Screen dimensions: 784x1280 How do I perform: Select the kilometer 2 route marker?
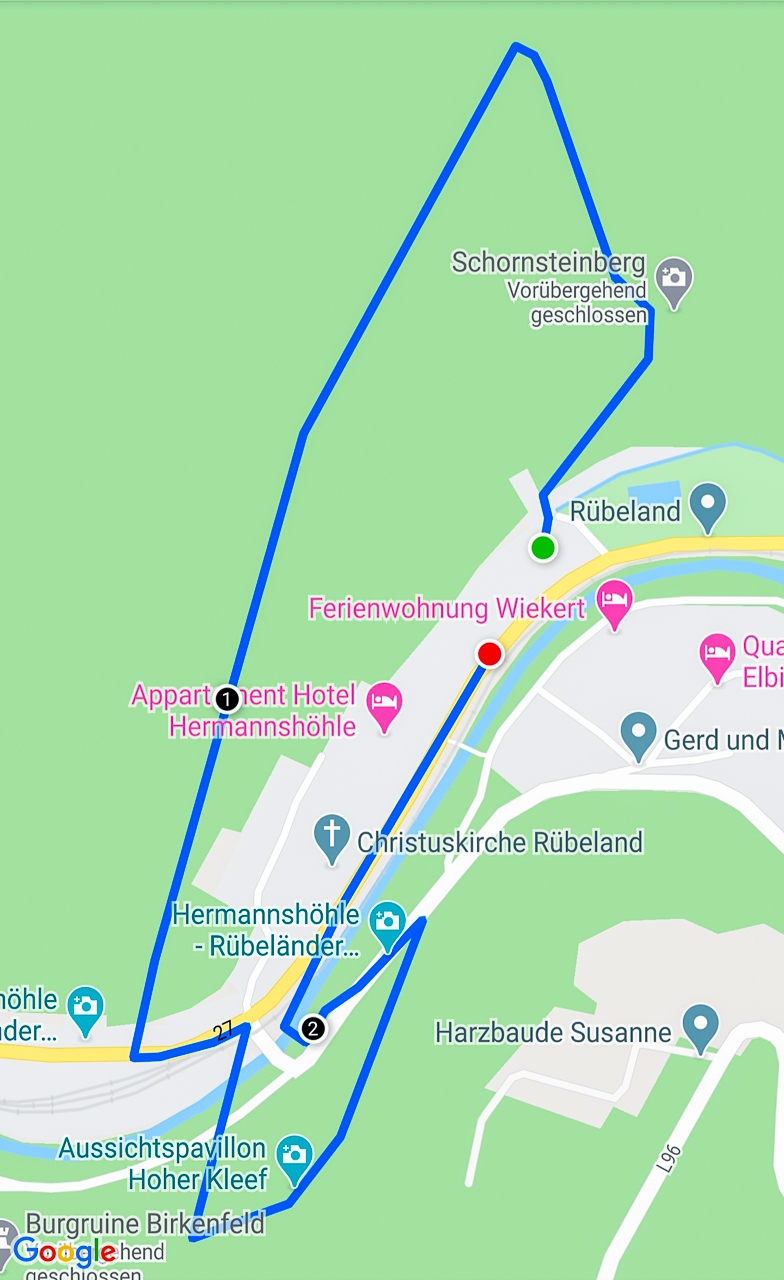click(313, 1027)
